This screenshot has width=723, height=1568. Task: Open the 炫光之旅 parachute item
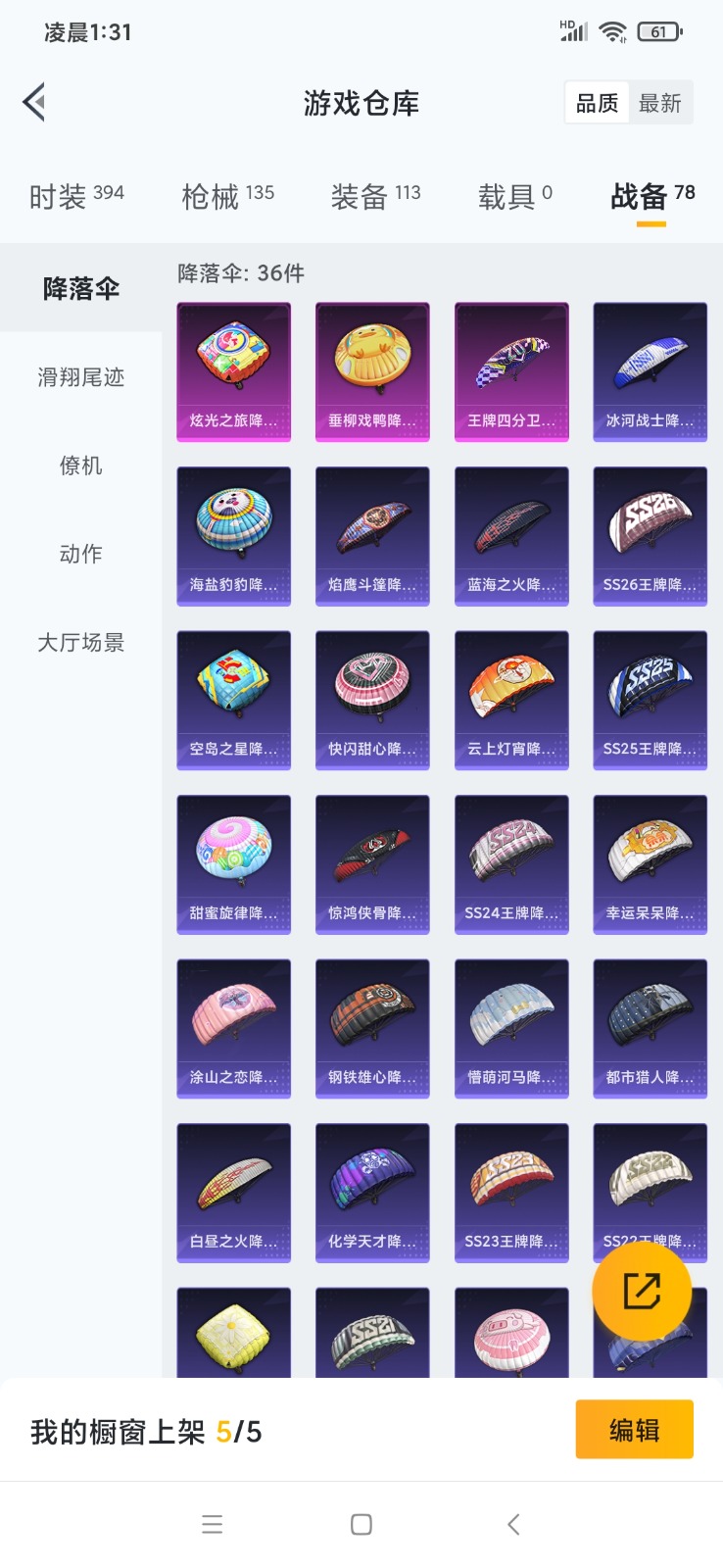coord(233,371)
